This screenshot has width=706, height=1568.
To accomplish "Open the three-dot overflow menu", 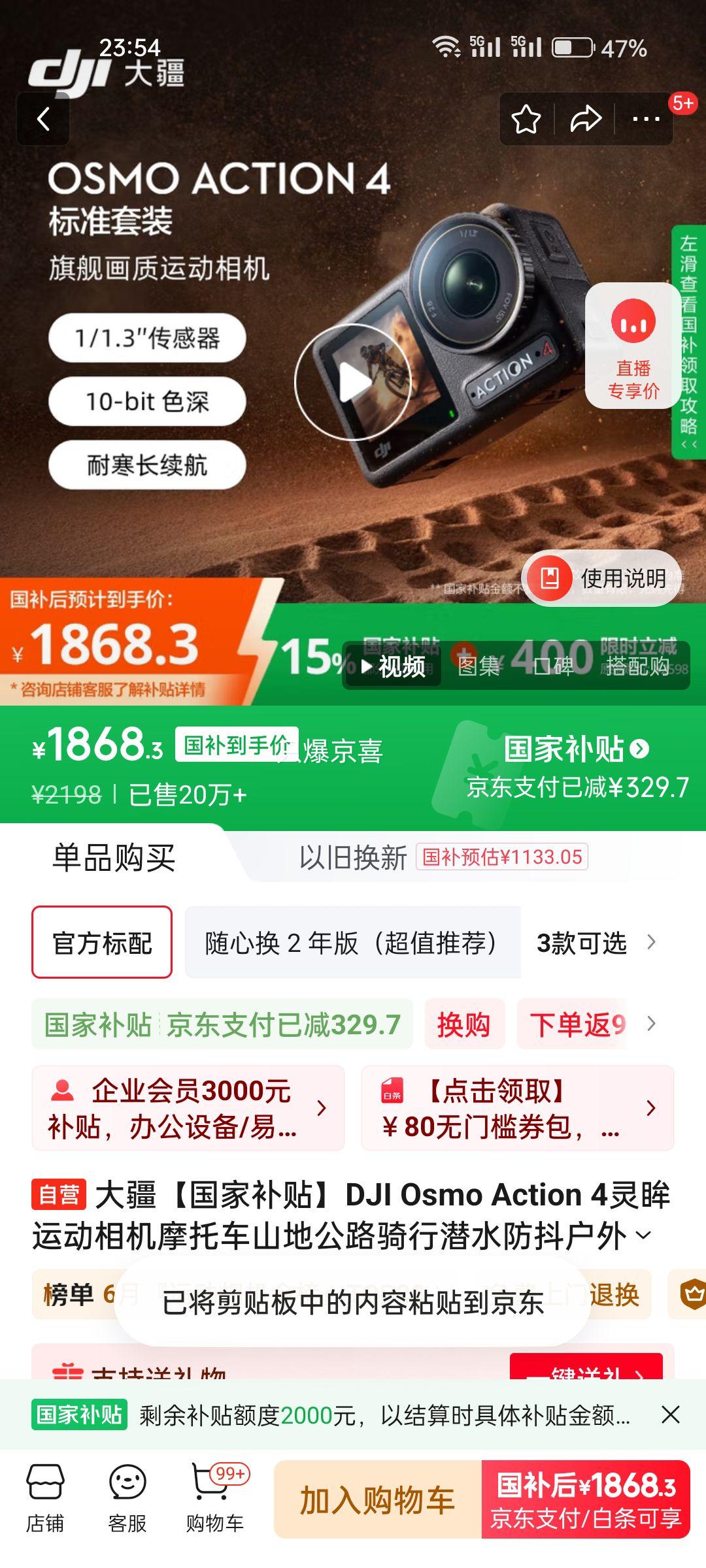I will coord(645,119).
